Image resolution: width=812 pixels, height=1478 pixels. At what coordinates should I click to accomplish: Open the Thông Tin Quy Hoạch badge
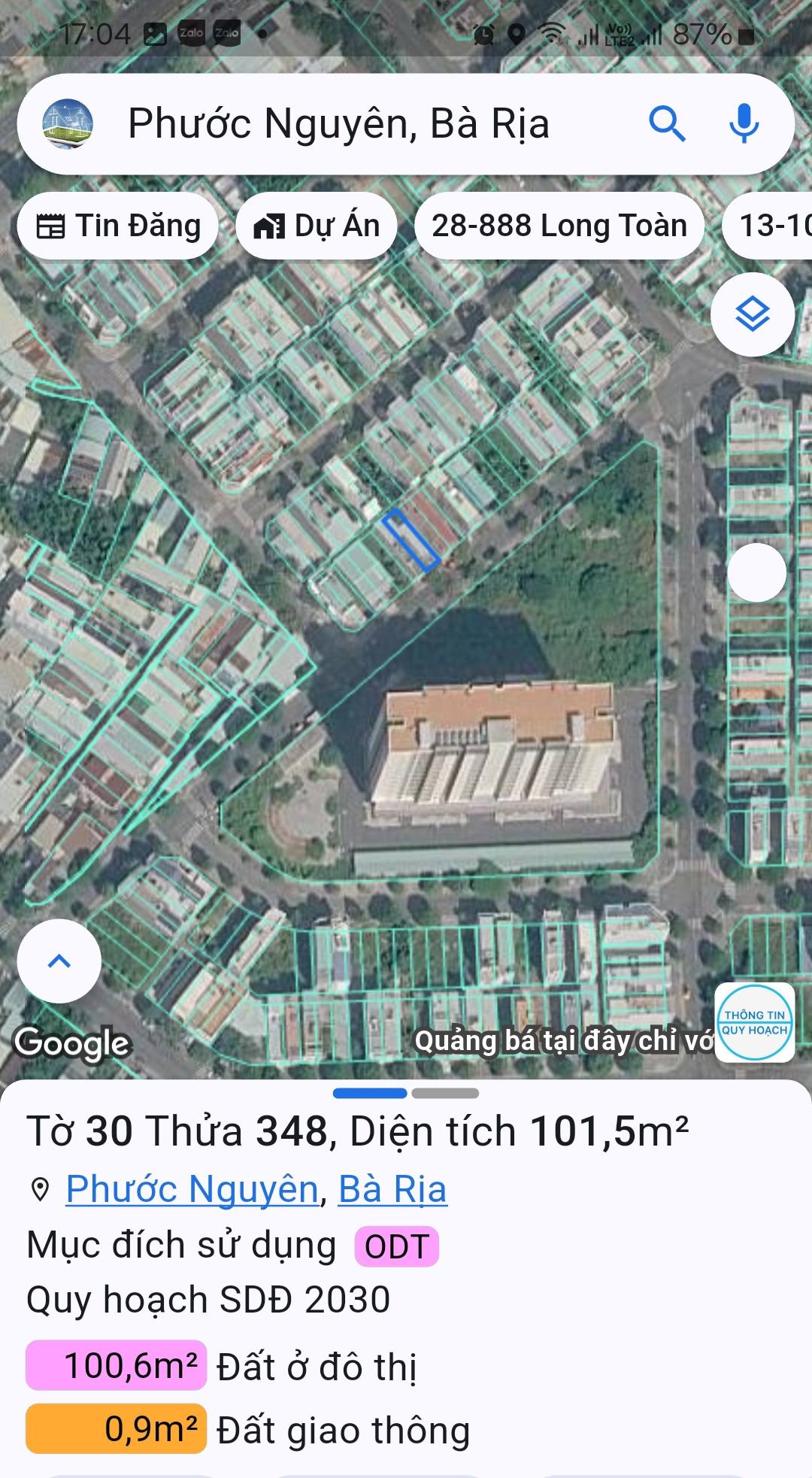756,1023
